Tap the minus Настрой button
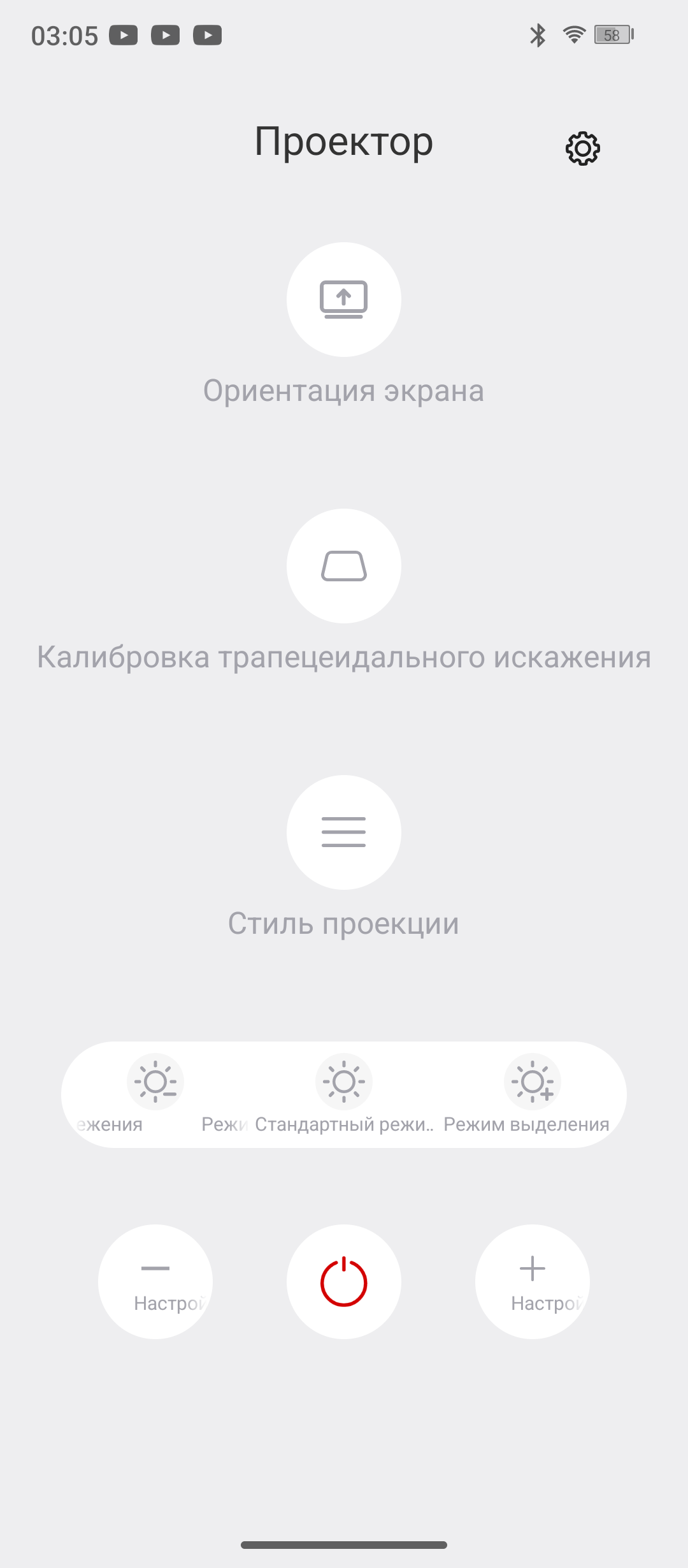The image size is (688, 1568). click(x=155, y=1281)
